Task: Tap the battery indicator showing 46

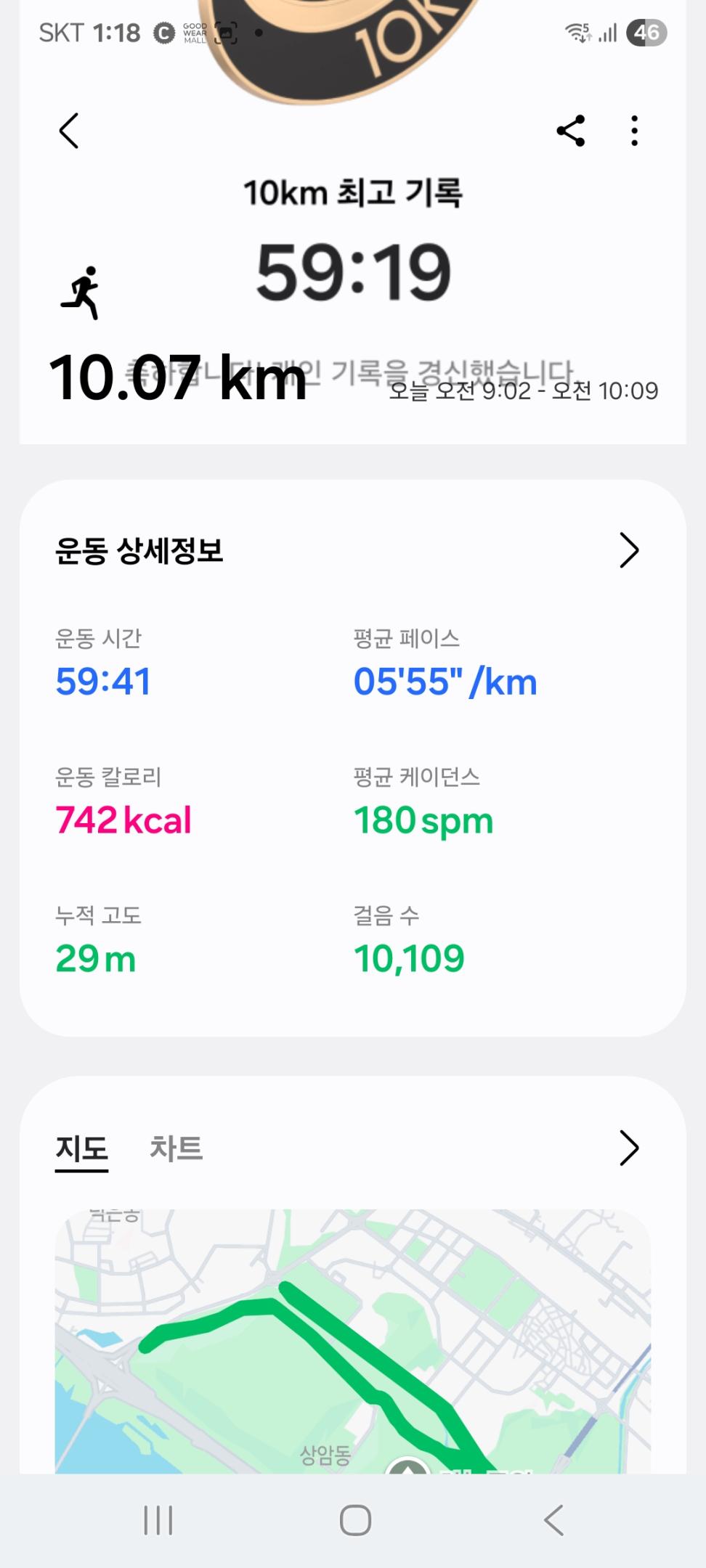Action: coord(645,32)
